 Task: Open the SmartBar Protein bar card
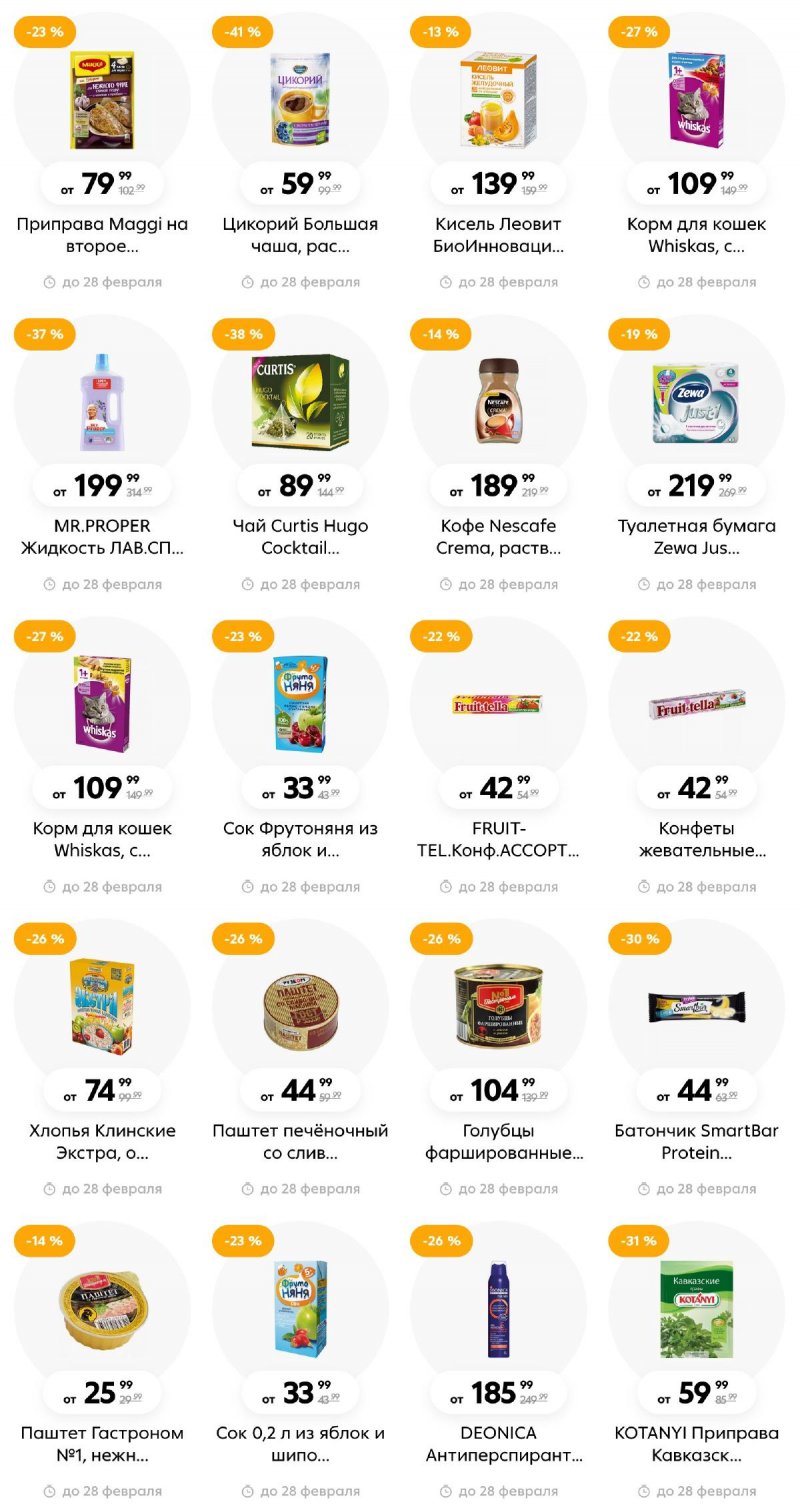pyautogui.click(x=696, y=1007)
